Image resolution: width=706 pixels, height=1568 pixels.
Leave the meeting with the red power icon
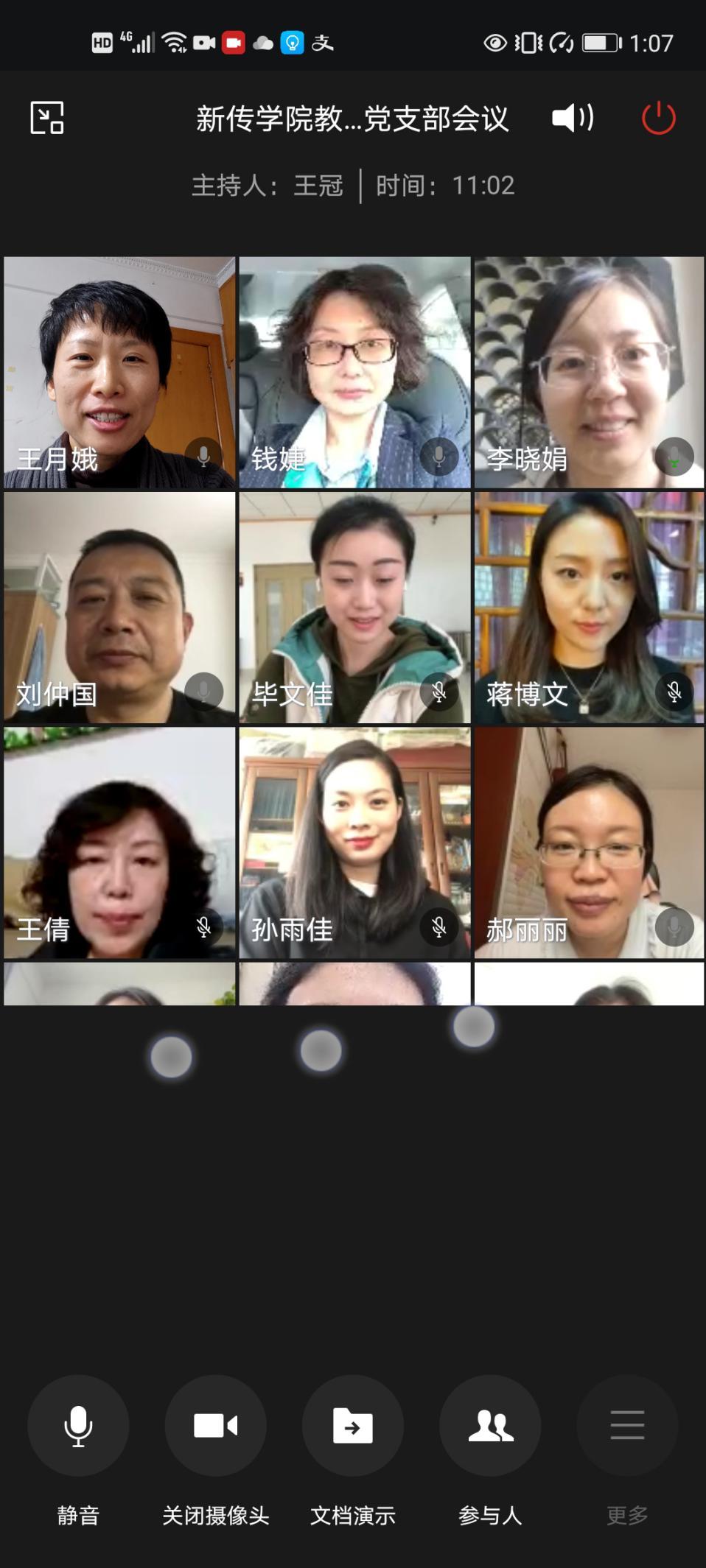tap(658, 118)
